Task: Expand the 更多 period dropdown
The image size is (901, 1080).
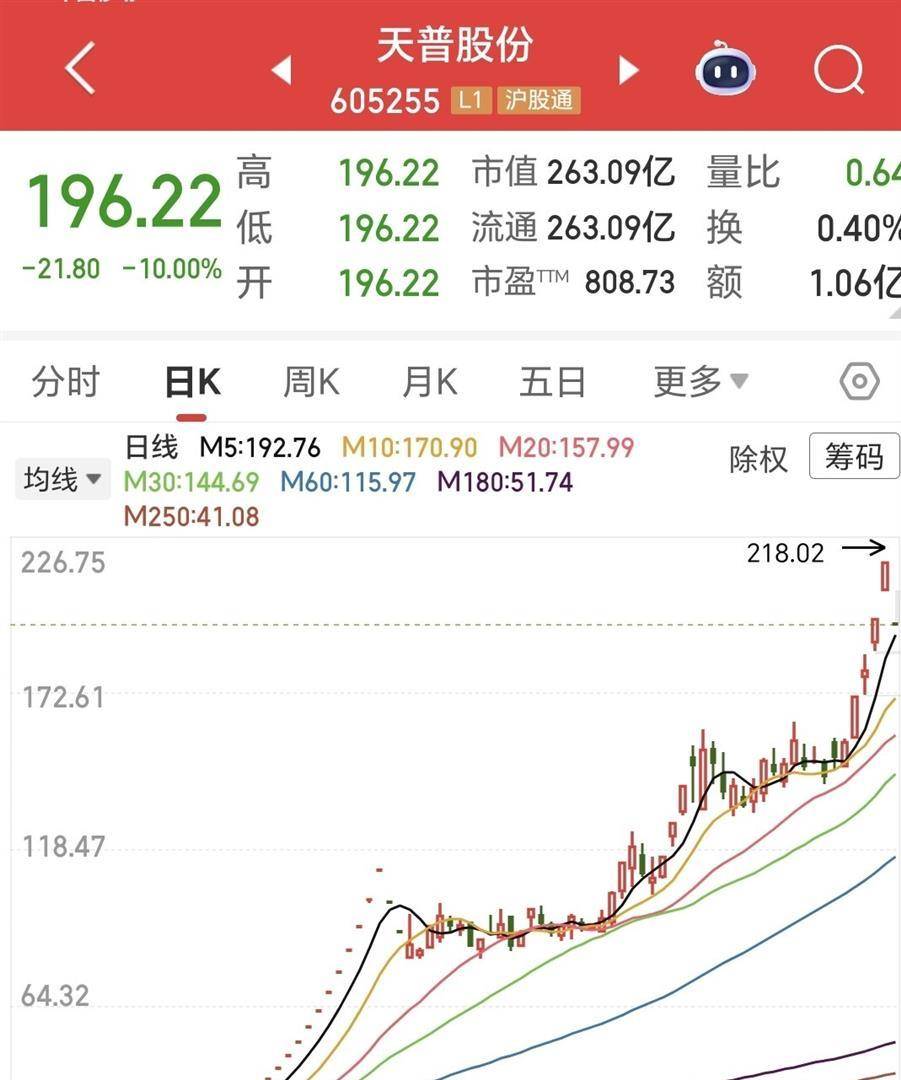Action: click(x=700, y=382)
